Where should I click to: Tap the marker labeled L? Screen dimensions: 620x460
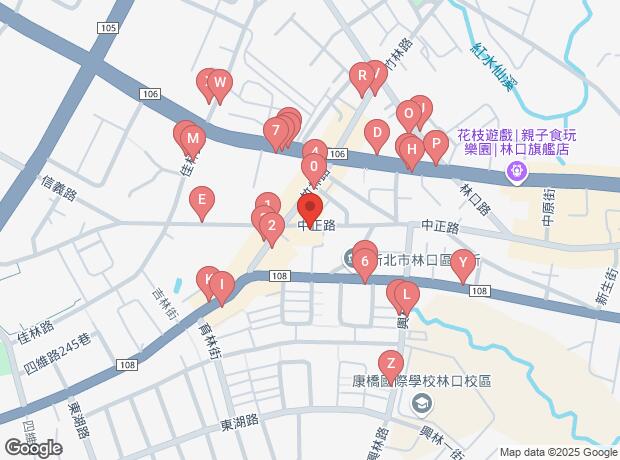405,294
